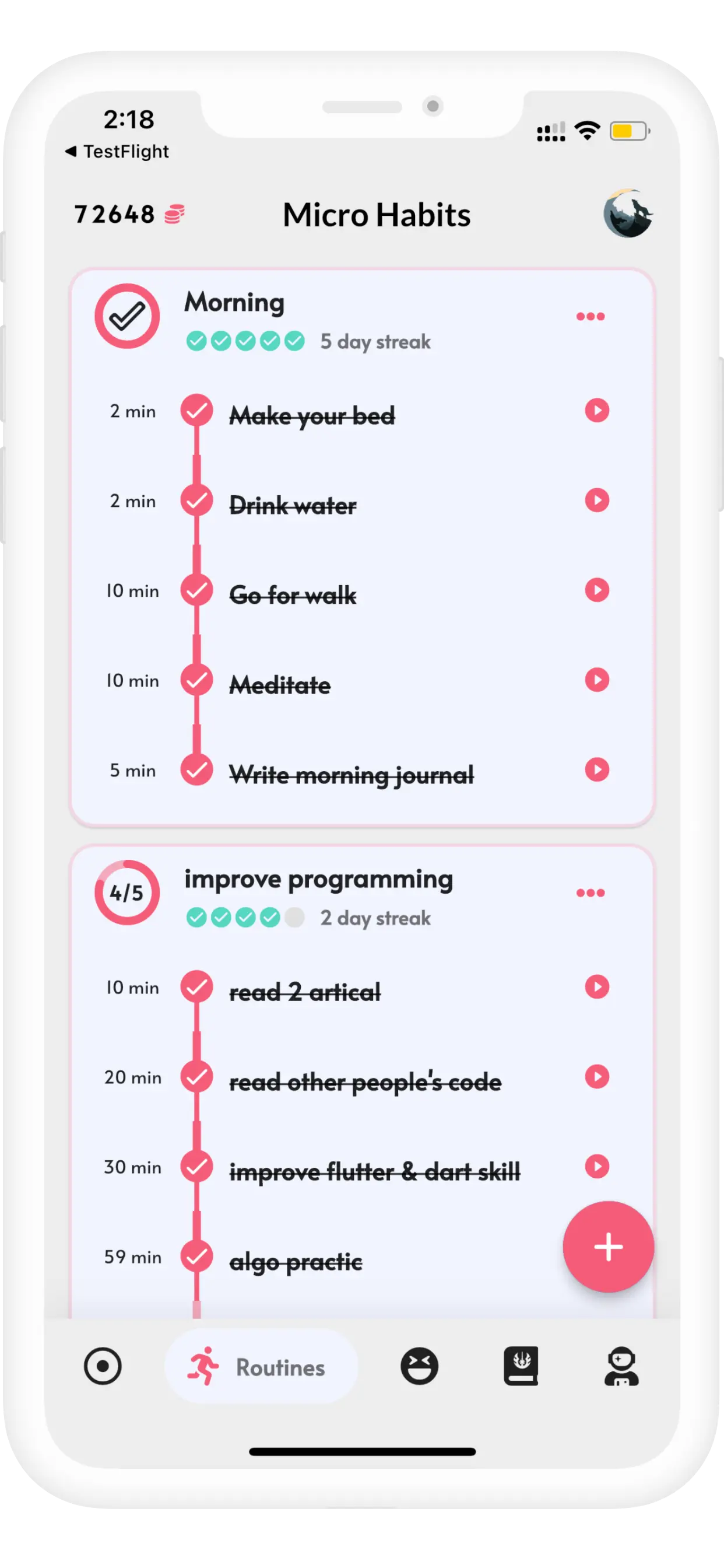Uncheck the Meditate habit checkmark
This screenshot has height=1568, width=724.
coord(196,680)
